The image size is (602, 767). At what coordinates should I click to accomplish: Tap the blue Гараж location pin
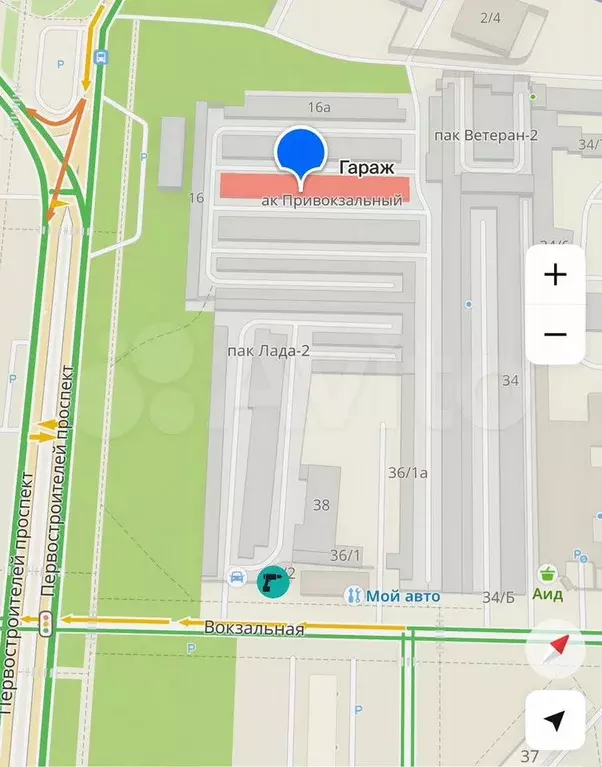(x=301, y=153)
